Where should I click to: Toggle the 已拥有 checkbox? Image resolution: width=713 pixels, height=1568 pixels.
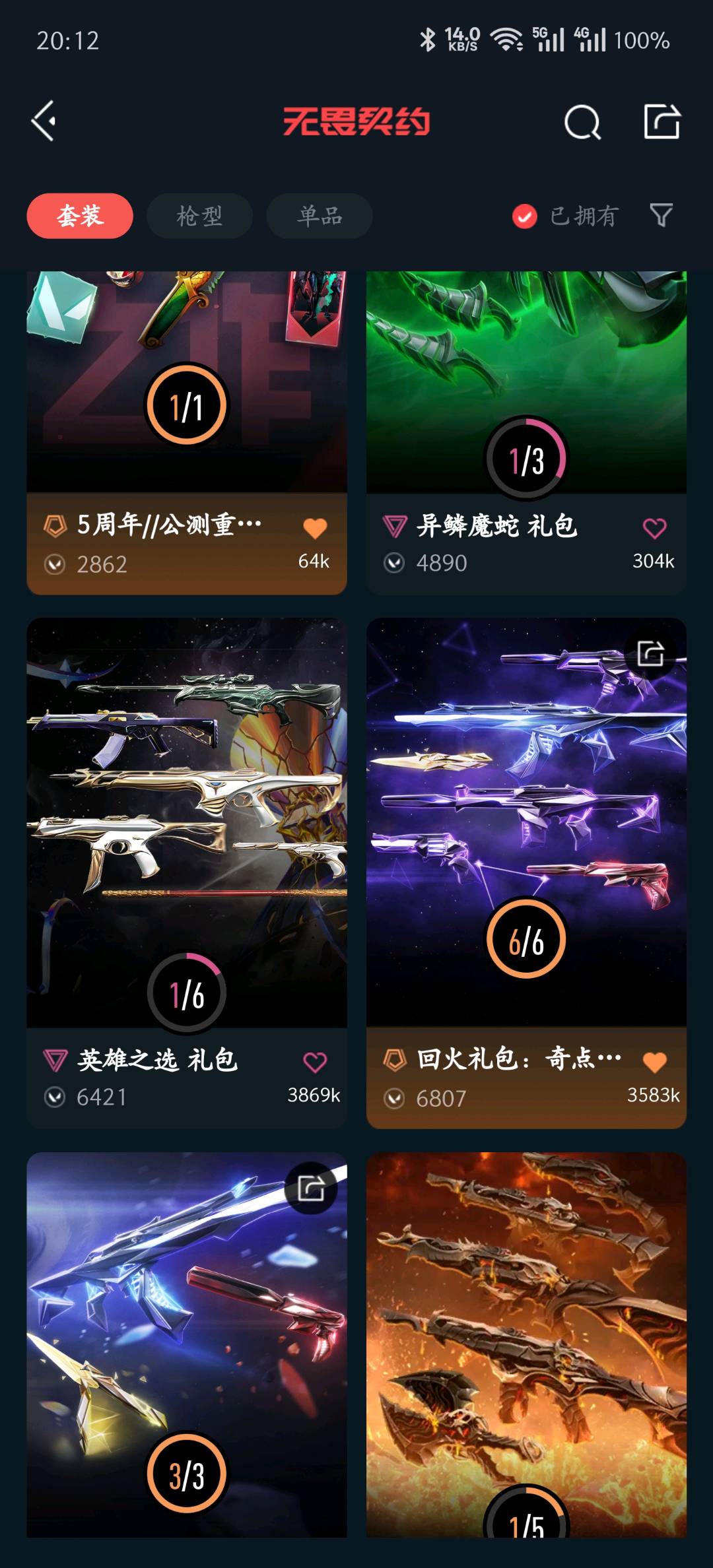tap(525, 216)
